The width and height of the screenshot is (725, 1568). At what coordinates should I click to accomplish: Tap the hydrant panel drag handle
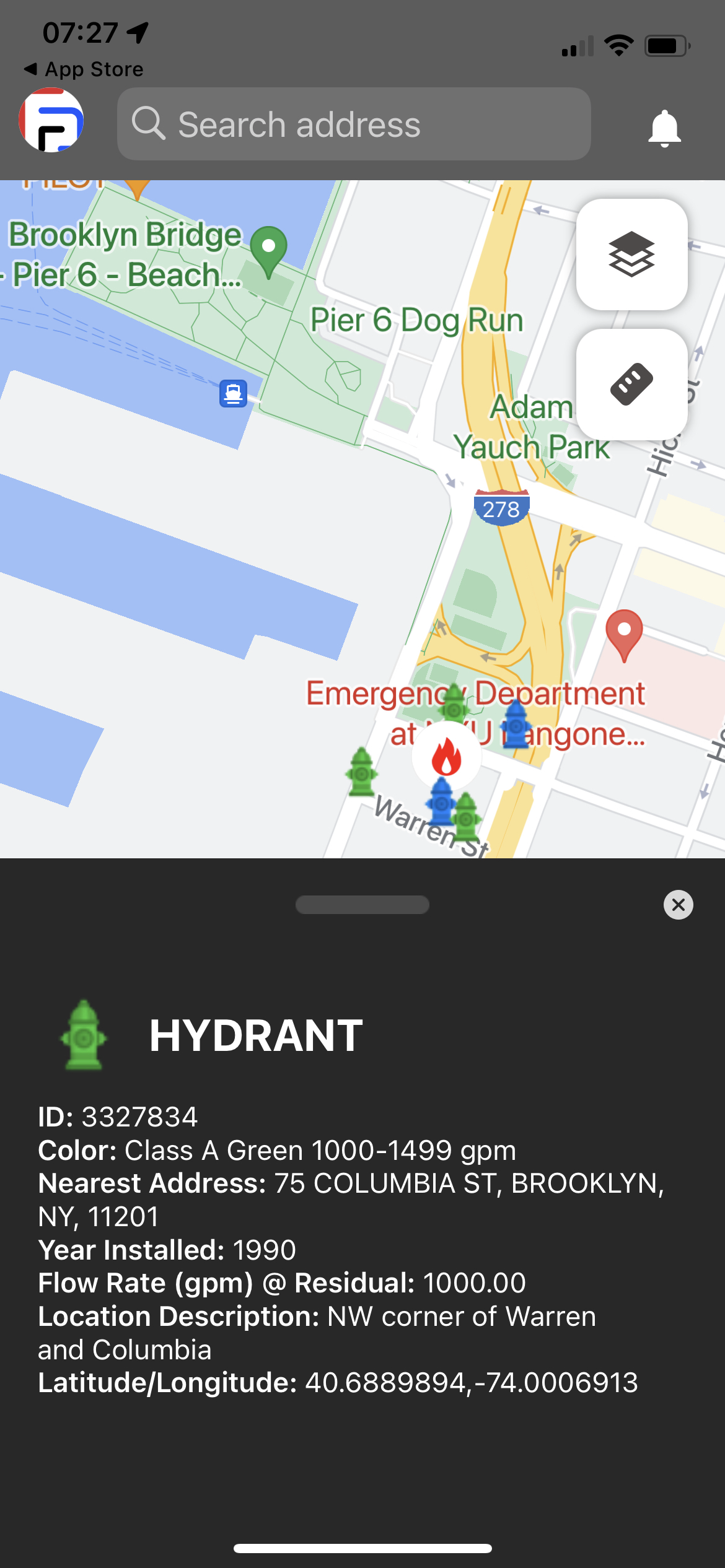[362, 905]
